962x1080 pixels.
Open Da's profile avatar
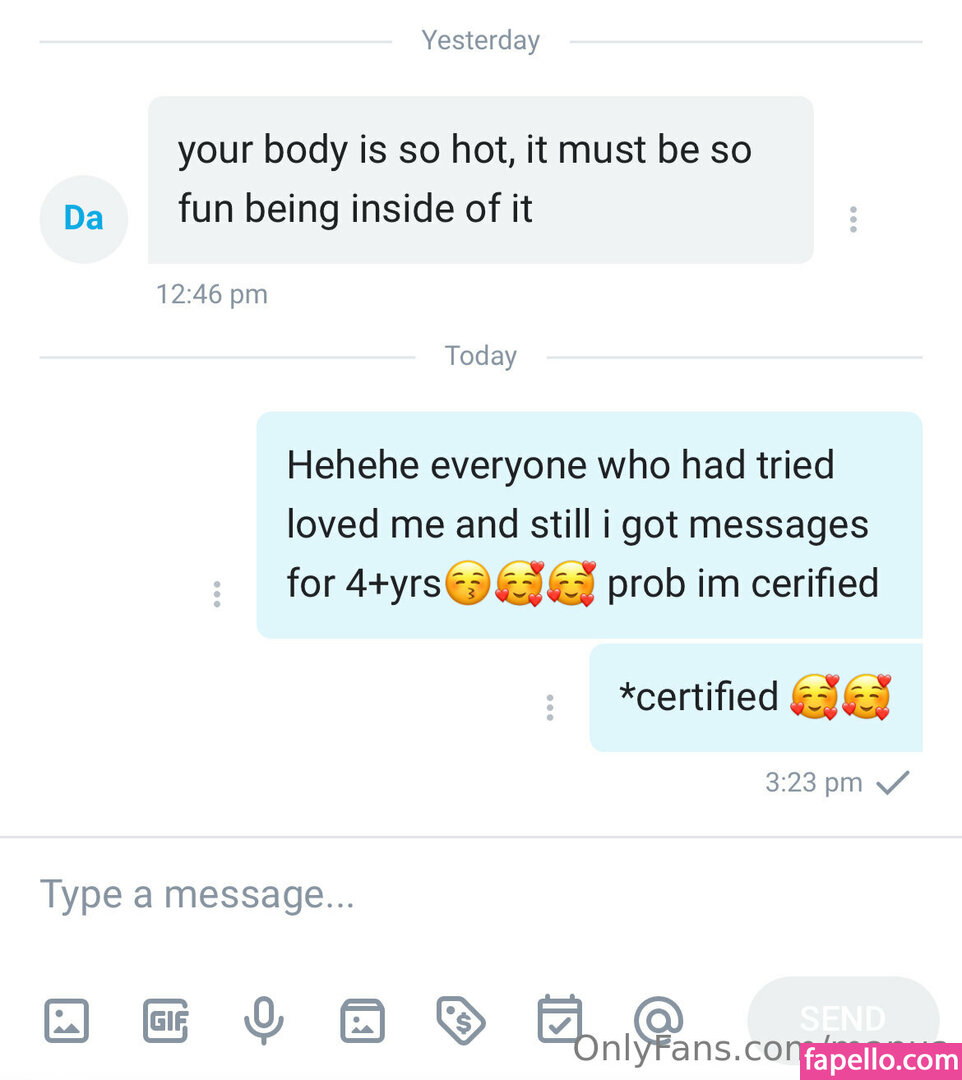[x=84, y=219]
